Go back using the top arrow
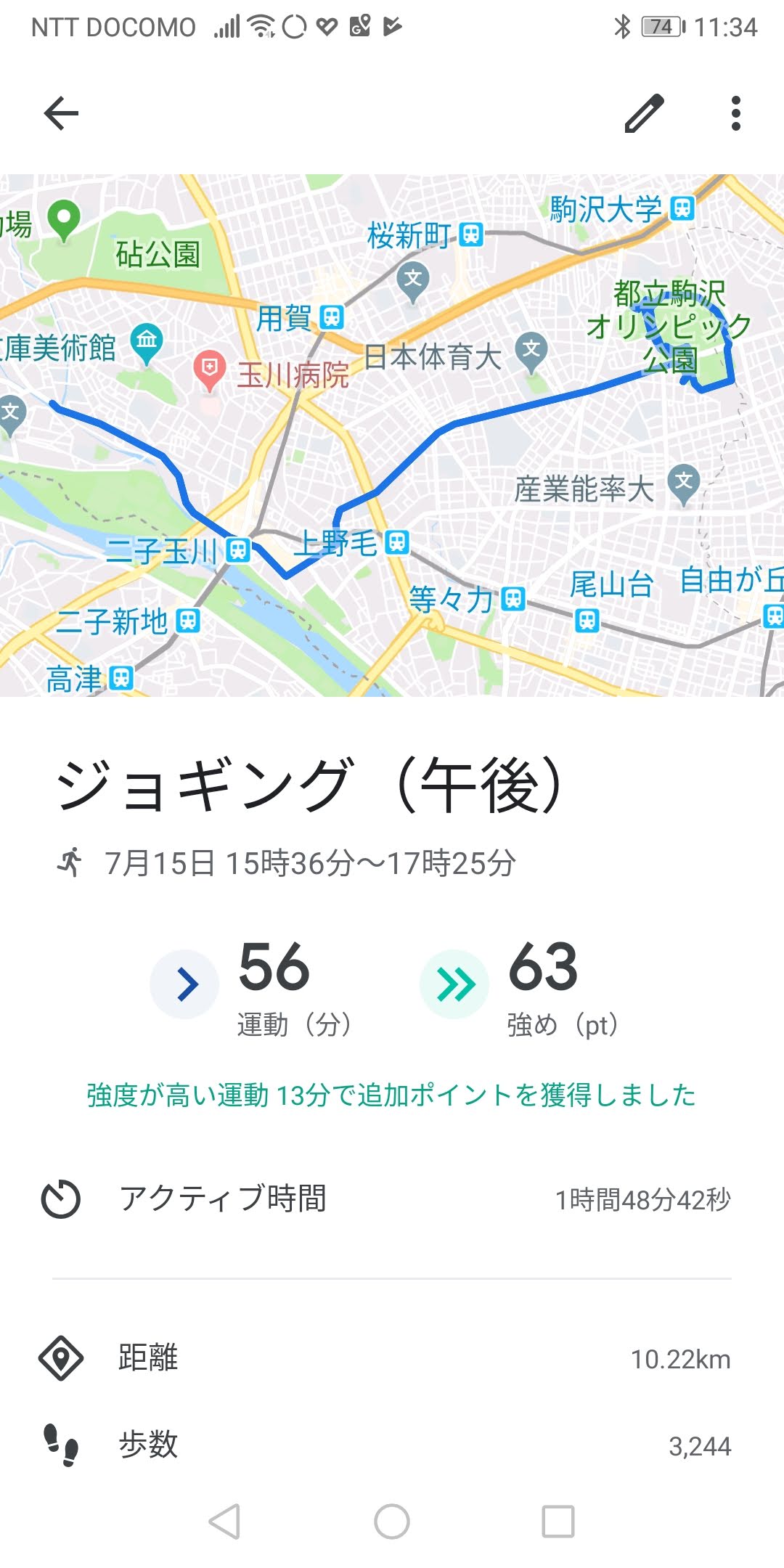784x1568 pixels. tap(61, 113)
